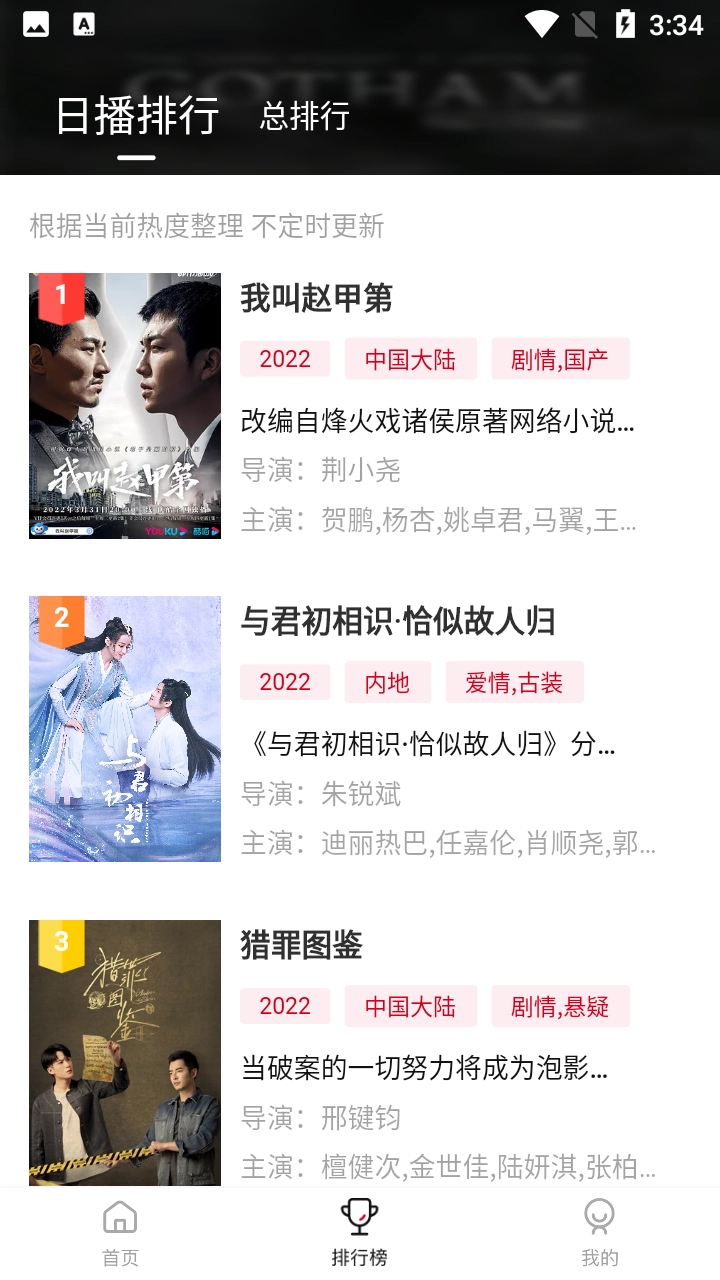Screen dimensions: 720x1280
Task: Expand the truncated synopsis of 与君初相识·恰似故人归
Action: [440, 745]
